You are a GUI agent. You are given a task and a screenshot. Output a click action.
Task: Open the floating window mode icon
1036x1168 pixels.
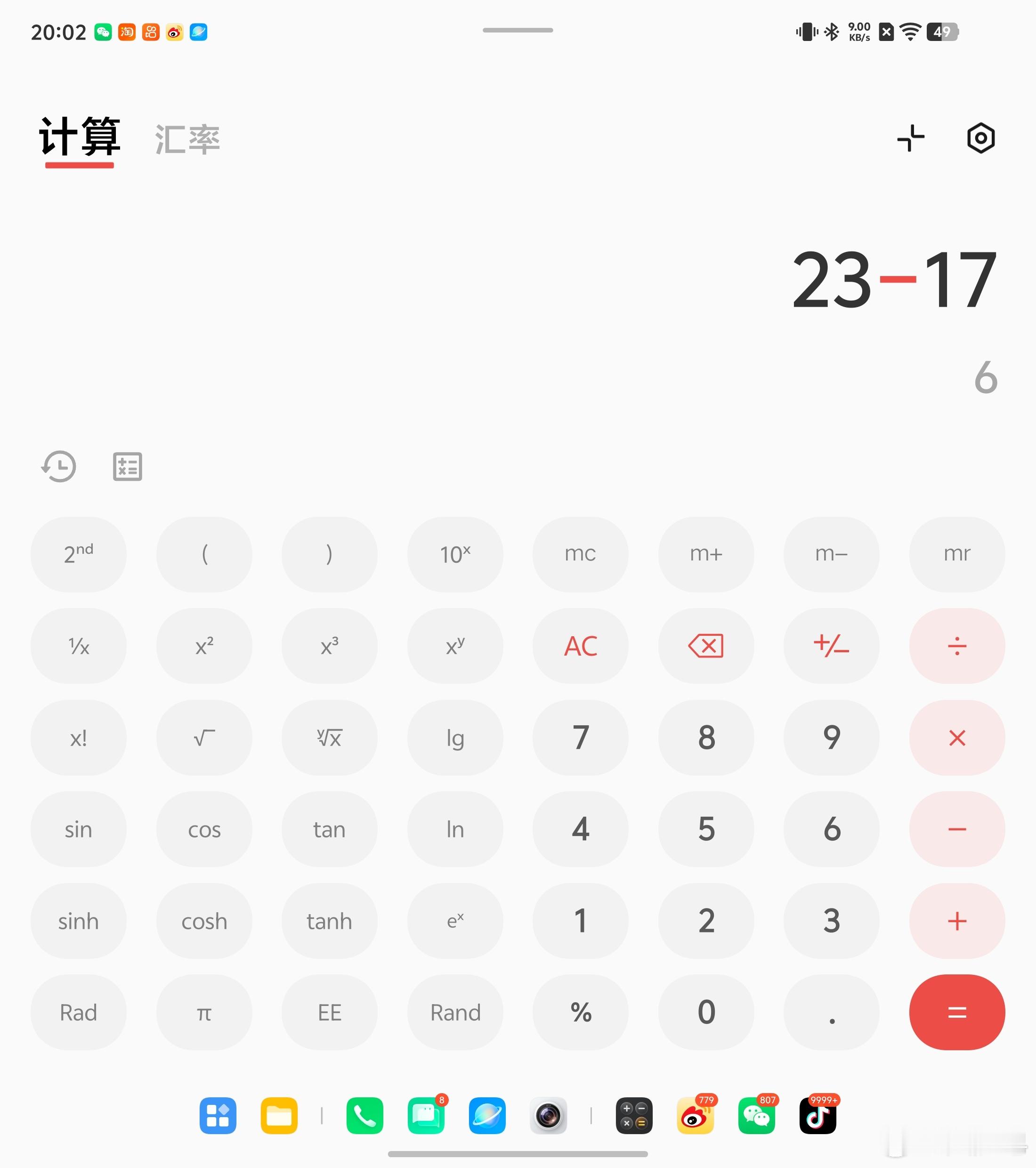coord(911,138)
